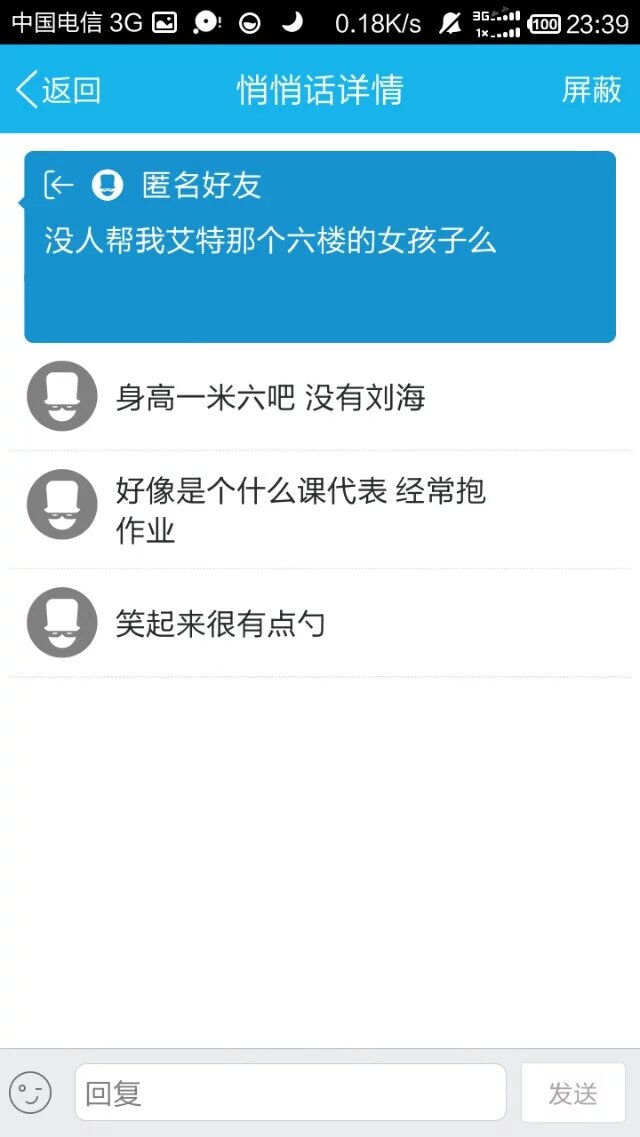Open the emoji picker smiley icon
The height and width of the screenshot is (1137, 640).
(x=31, y=1093)
